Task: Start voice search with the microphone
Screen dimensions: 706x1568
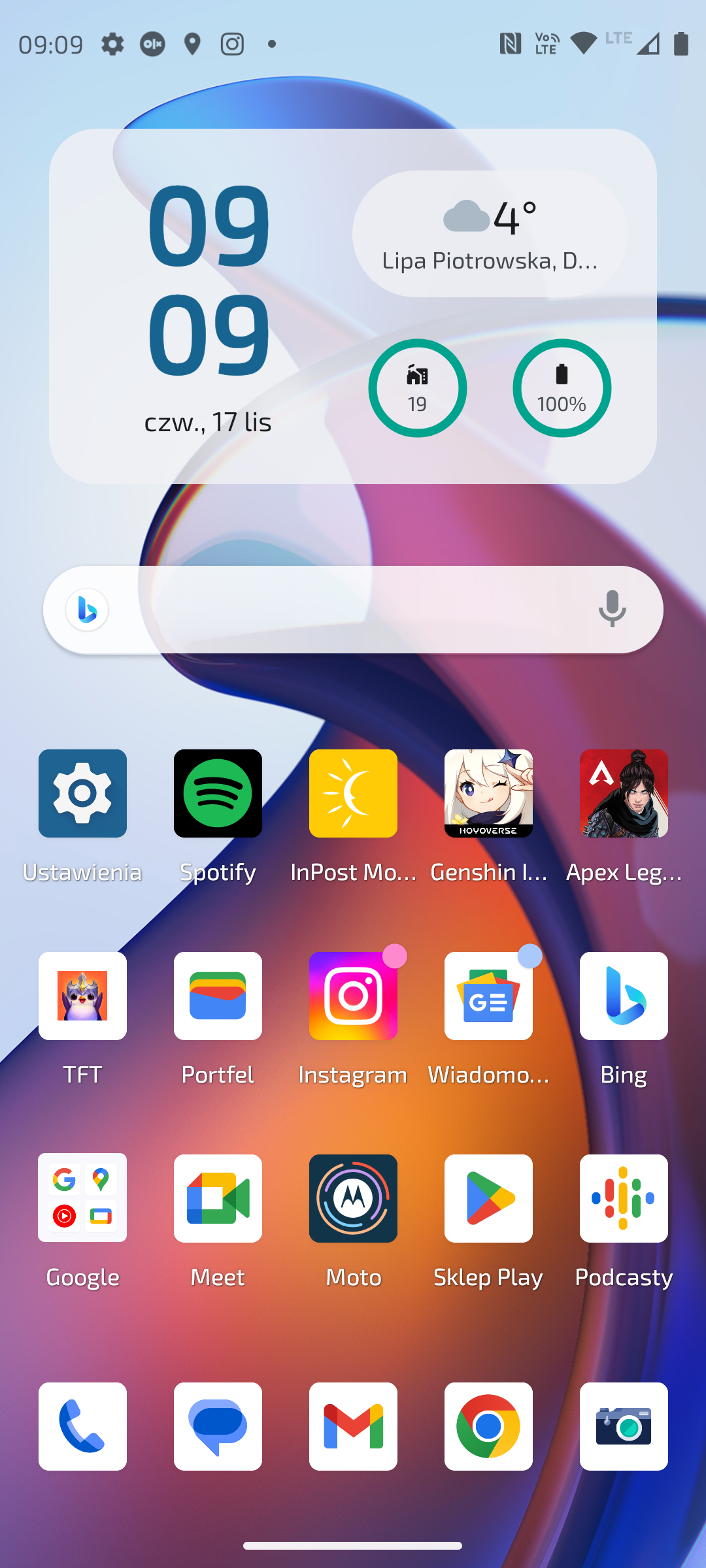Action: click(x=612, y=609)
